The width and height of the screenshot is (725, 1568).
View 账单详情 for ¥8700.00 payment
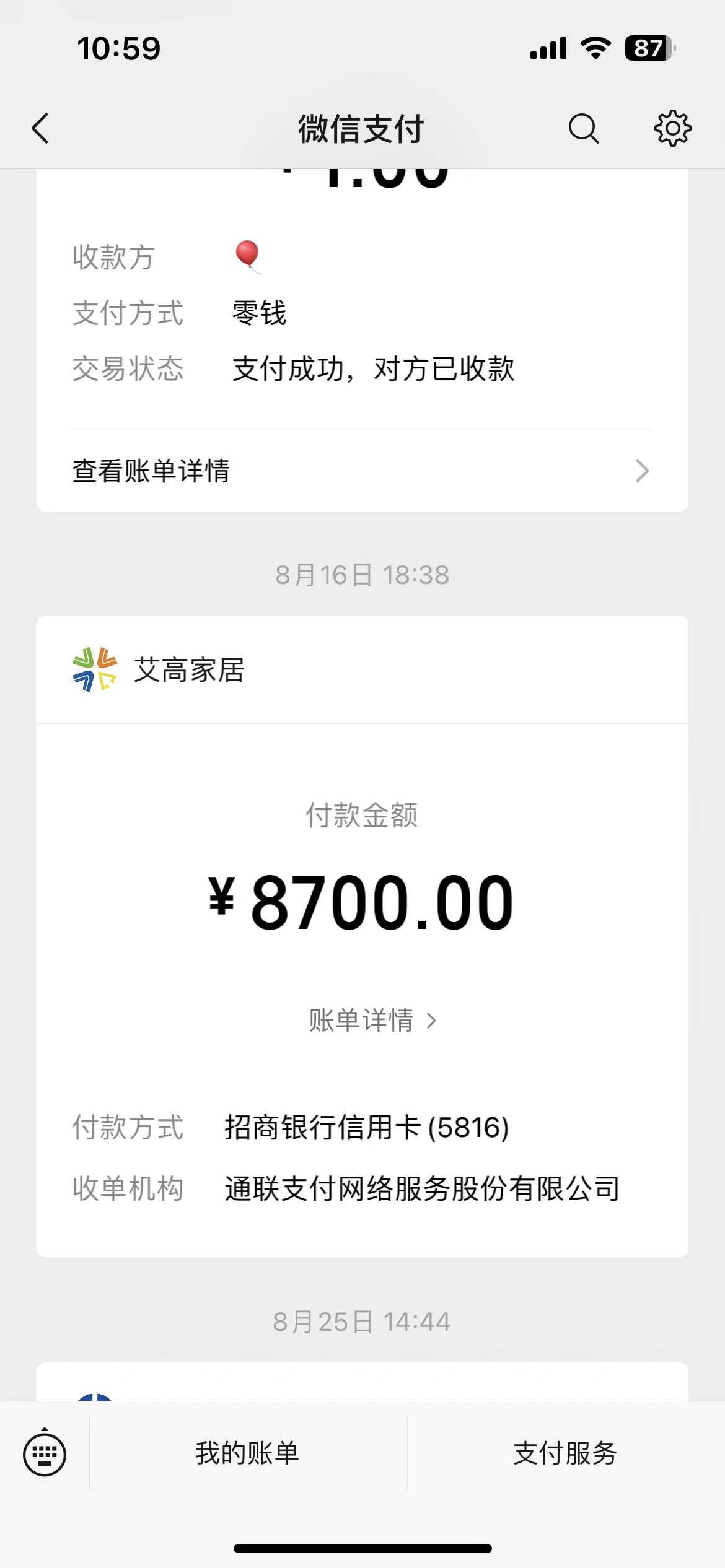click(372, 1020)
